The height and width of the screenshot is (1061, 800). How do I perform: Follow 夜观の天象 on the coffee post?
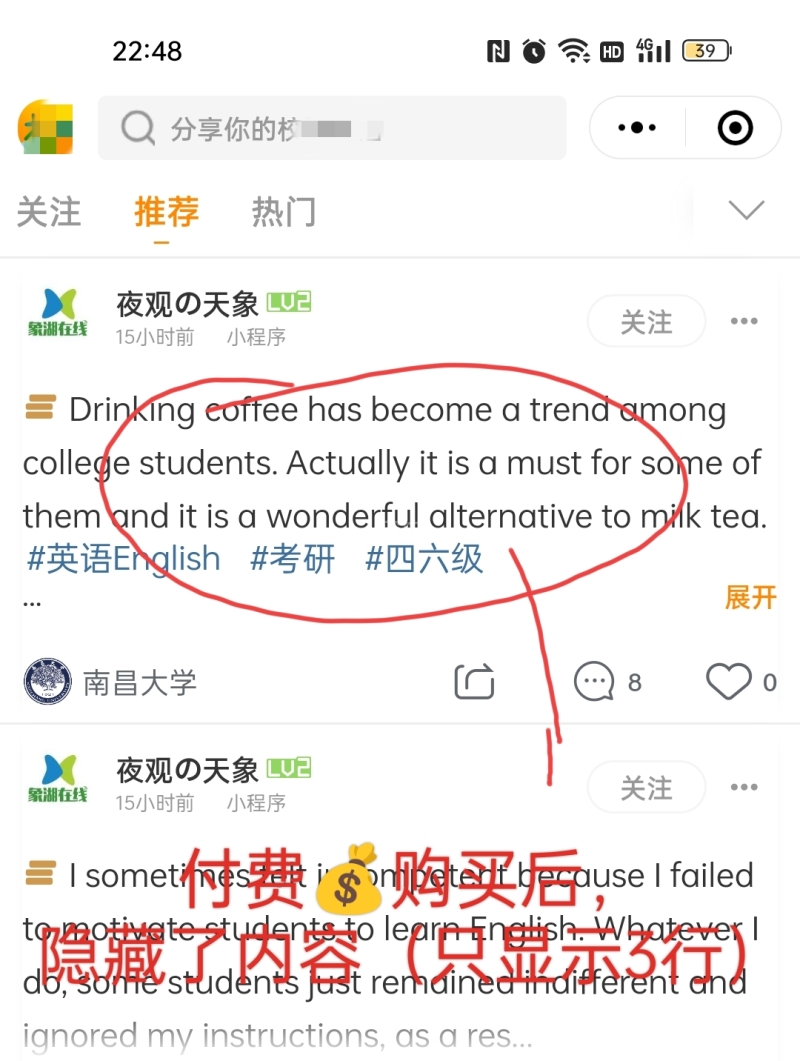[646, 322]
